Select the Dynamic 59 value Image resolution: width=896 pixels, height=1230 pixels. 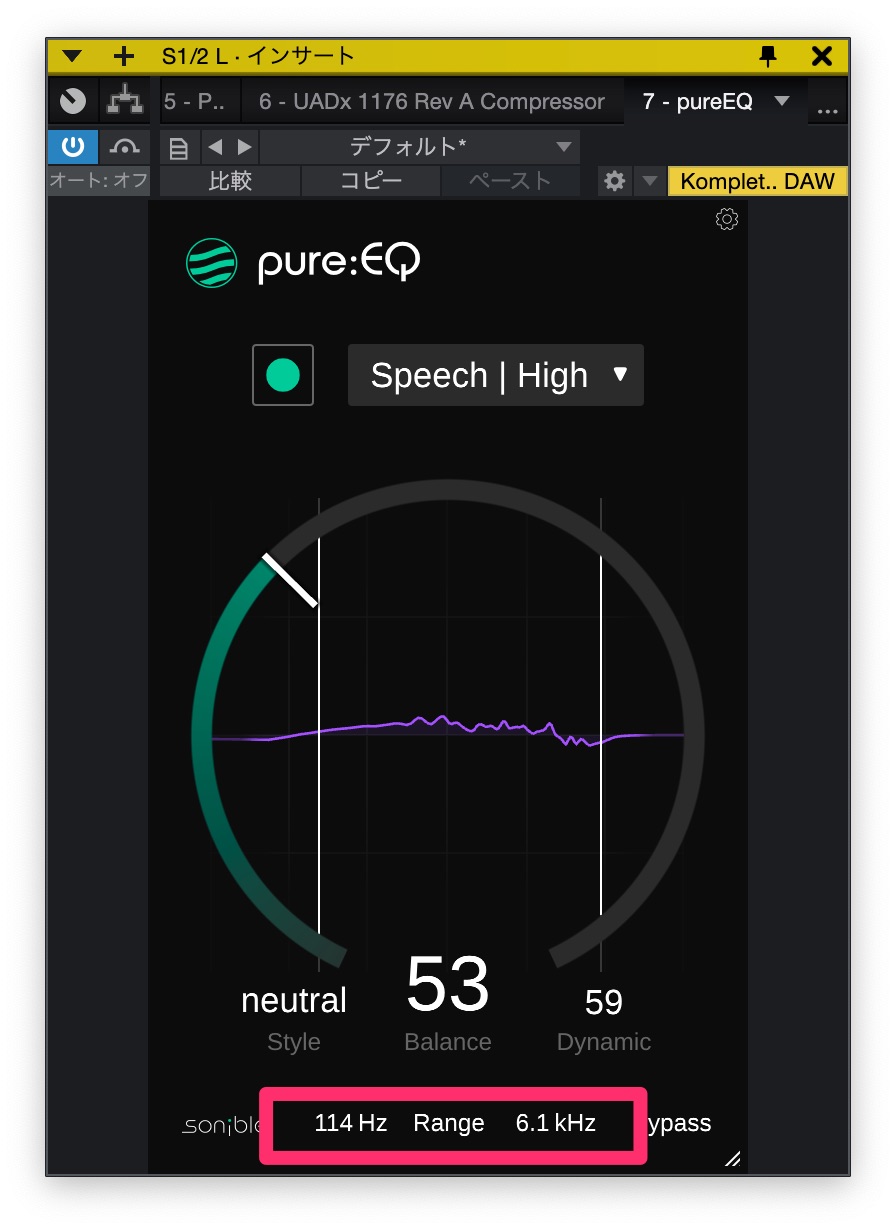click(604, 1002)
